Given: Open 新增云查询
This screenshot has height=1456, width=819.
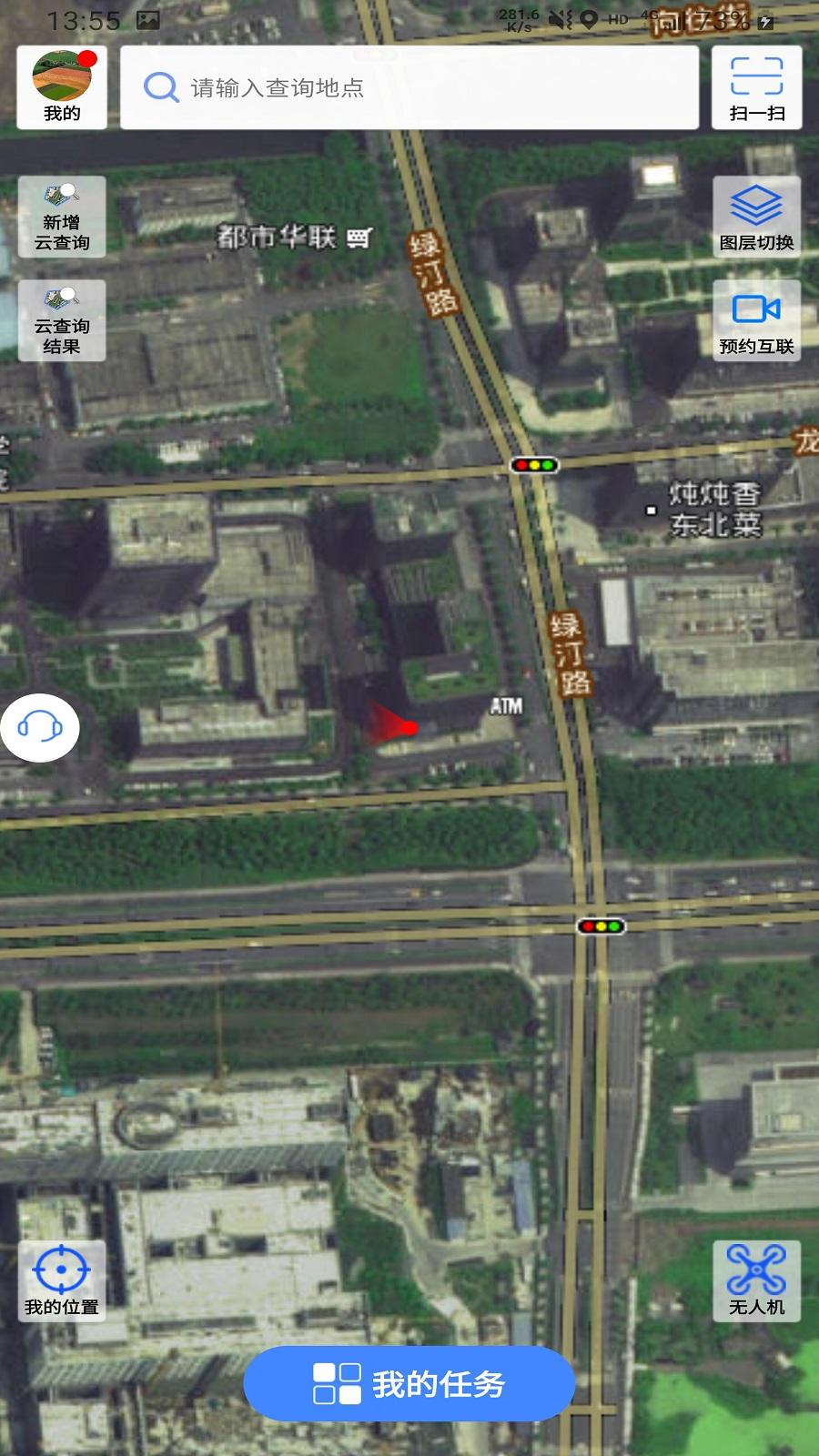Looking at the screenshot, I should [62, 217].
